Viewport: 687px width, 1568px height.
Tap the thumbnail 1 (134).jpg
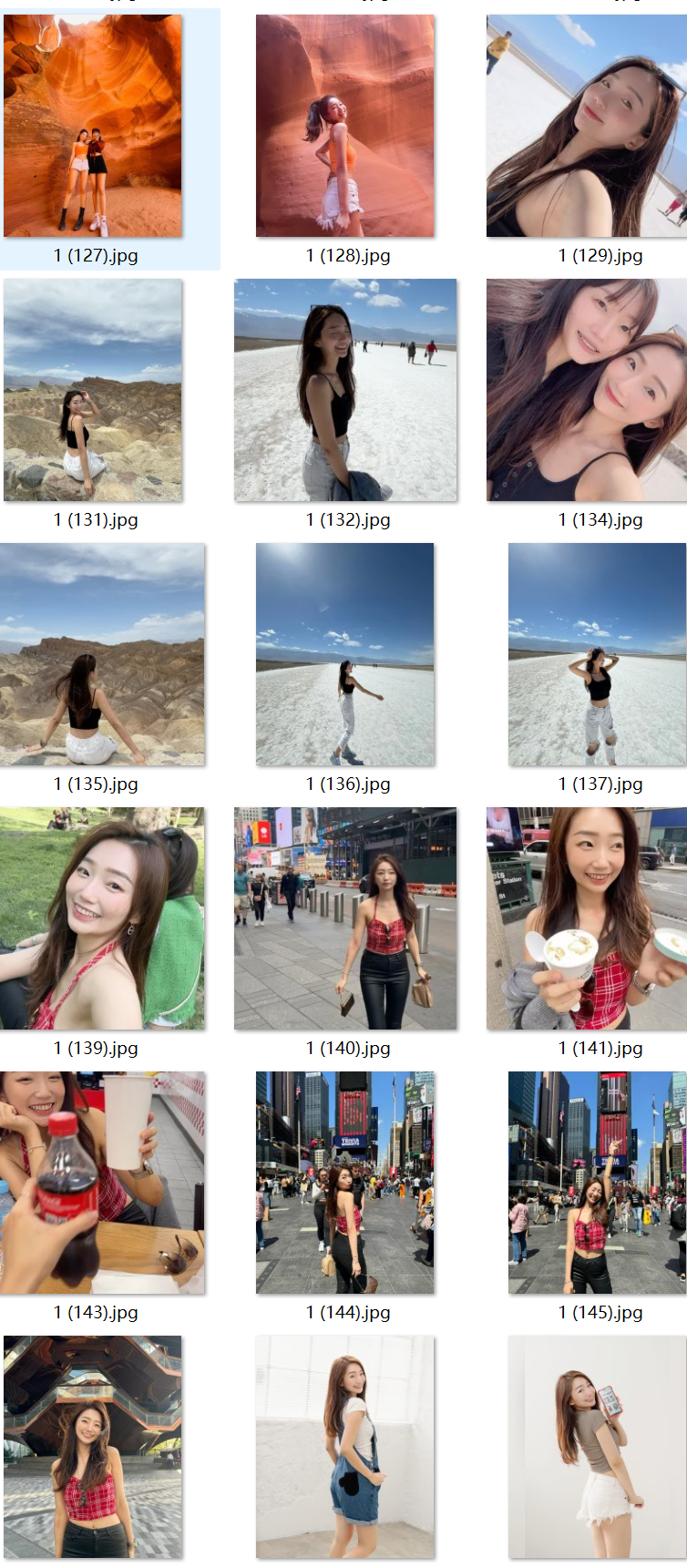(x=587, y=390)
